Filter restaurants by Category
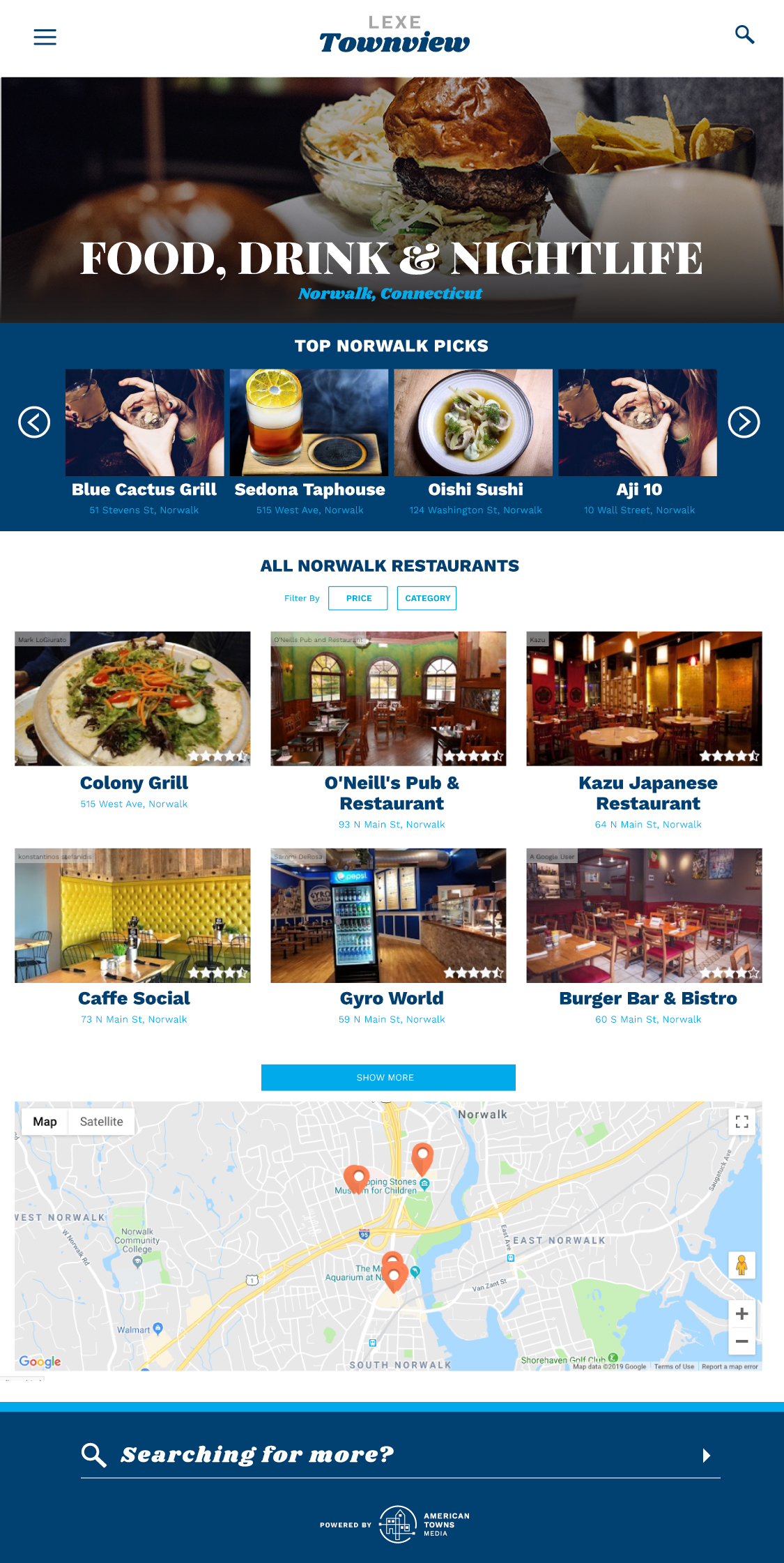 tap(426, 598)
